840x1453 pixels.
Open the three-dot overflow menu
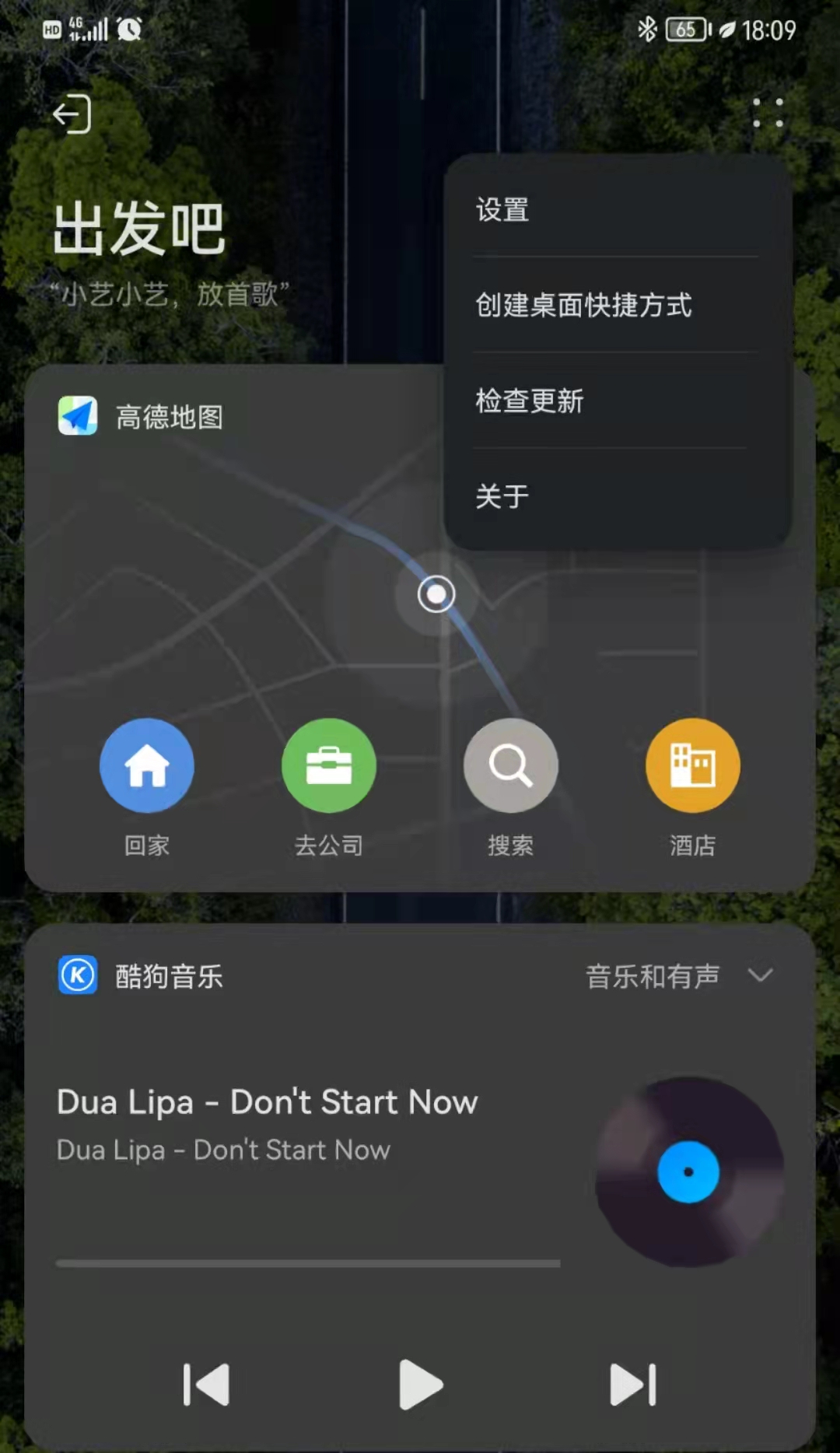pos(768,114)
